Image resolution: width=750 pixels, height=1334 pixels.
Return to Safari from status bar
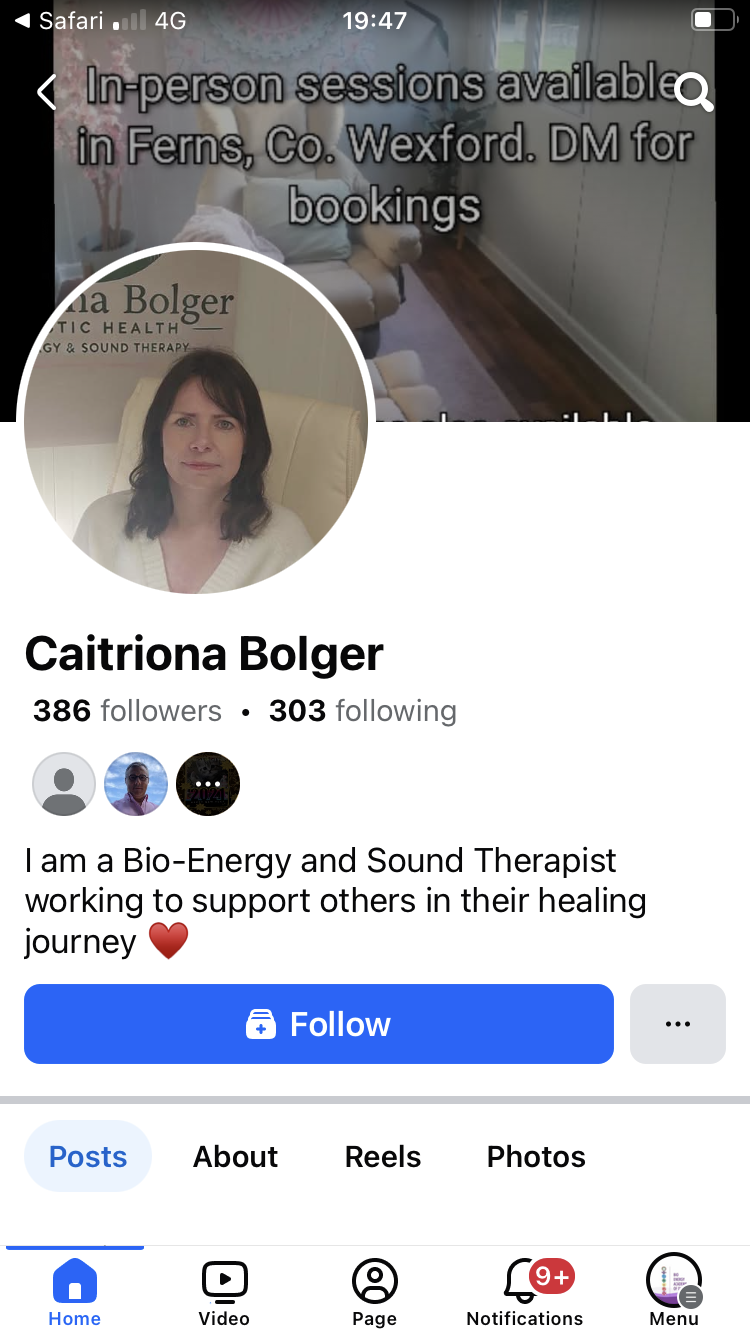[x=60, y=20]
